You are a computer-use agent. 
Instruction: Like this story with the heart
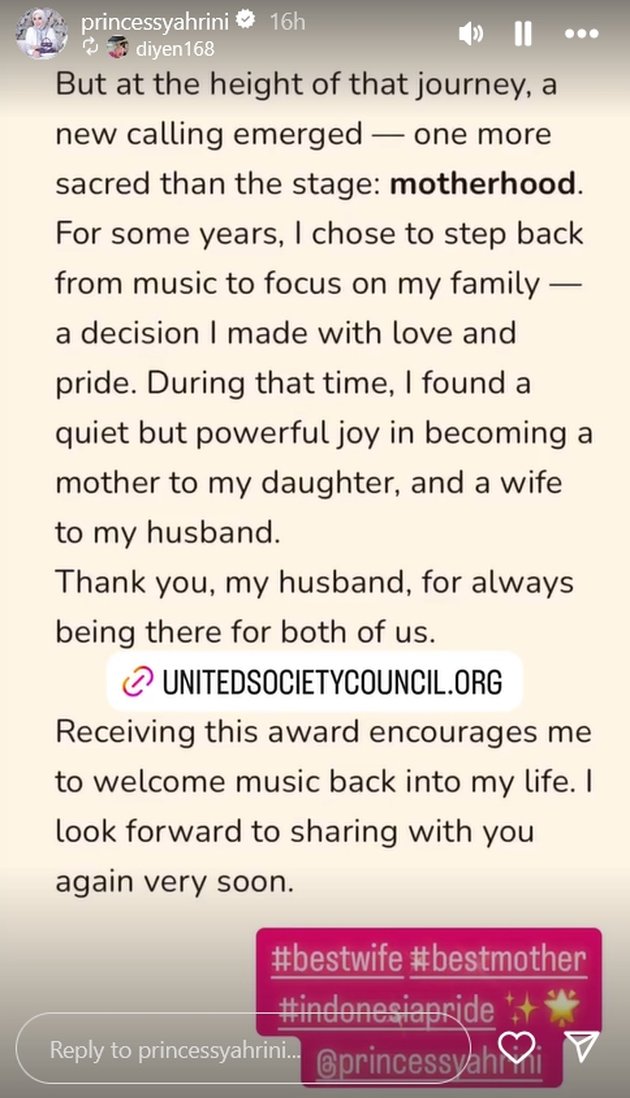516,1047
